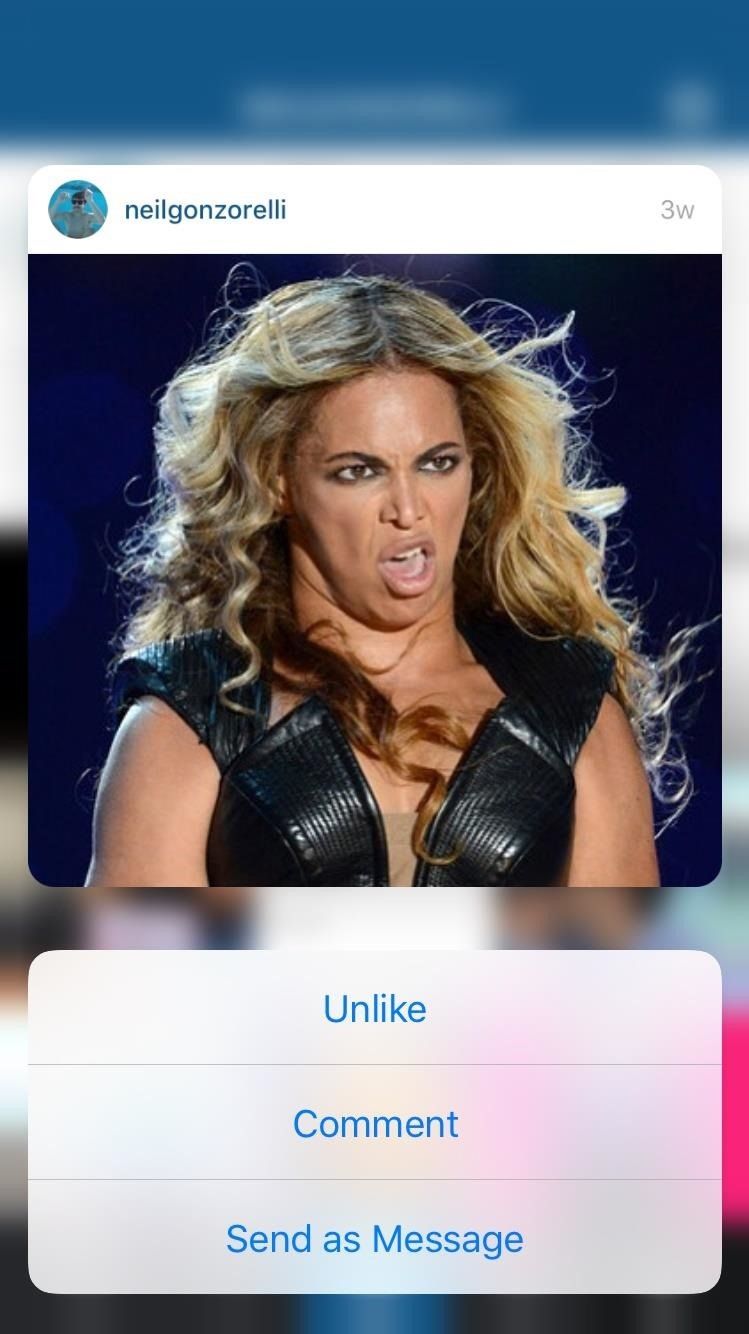Unlike this post

pos(375,1008)
